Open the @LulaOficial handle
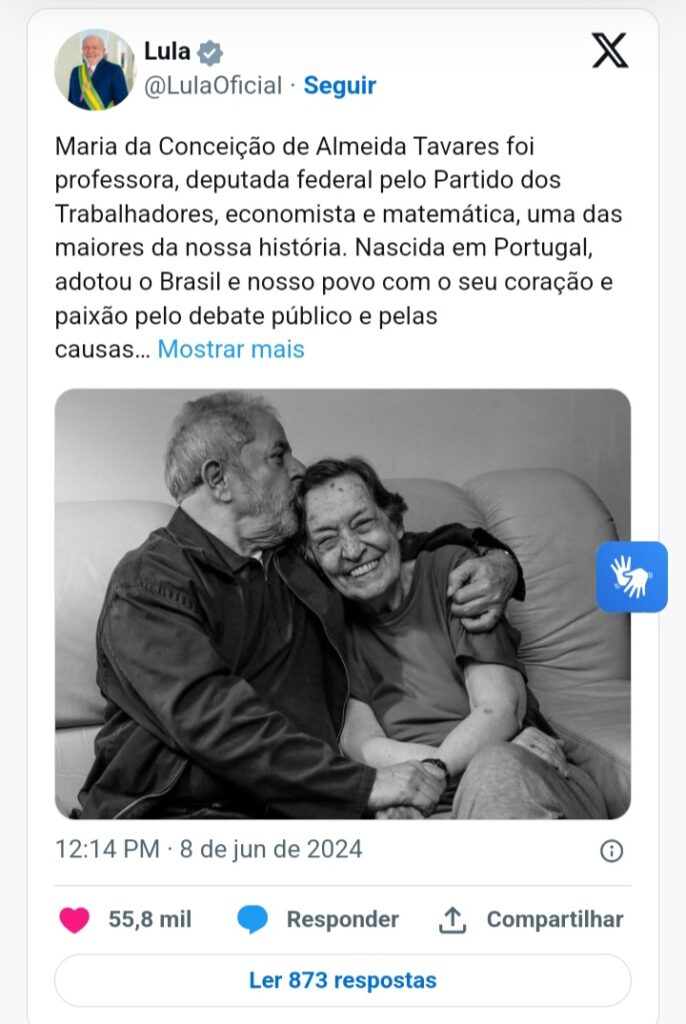686x1024 pixels. 213,86
